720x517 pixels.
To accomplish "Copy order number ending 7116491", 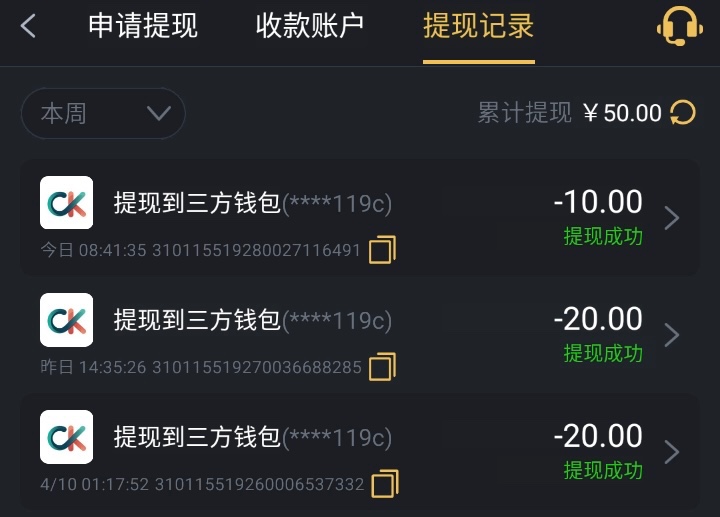I will click(382, 250).
